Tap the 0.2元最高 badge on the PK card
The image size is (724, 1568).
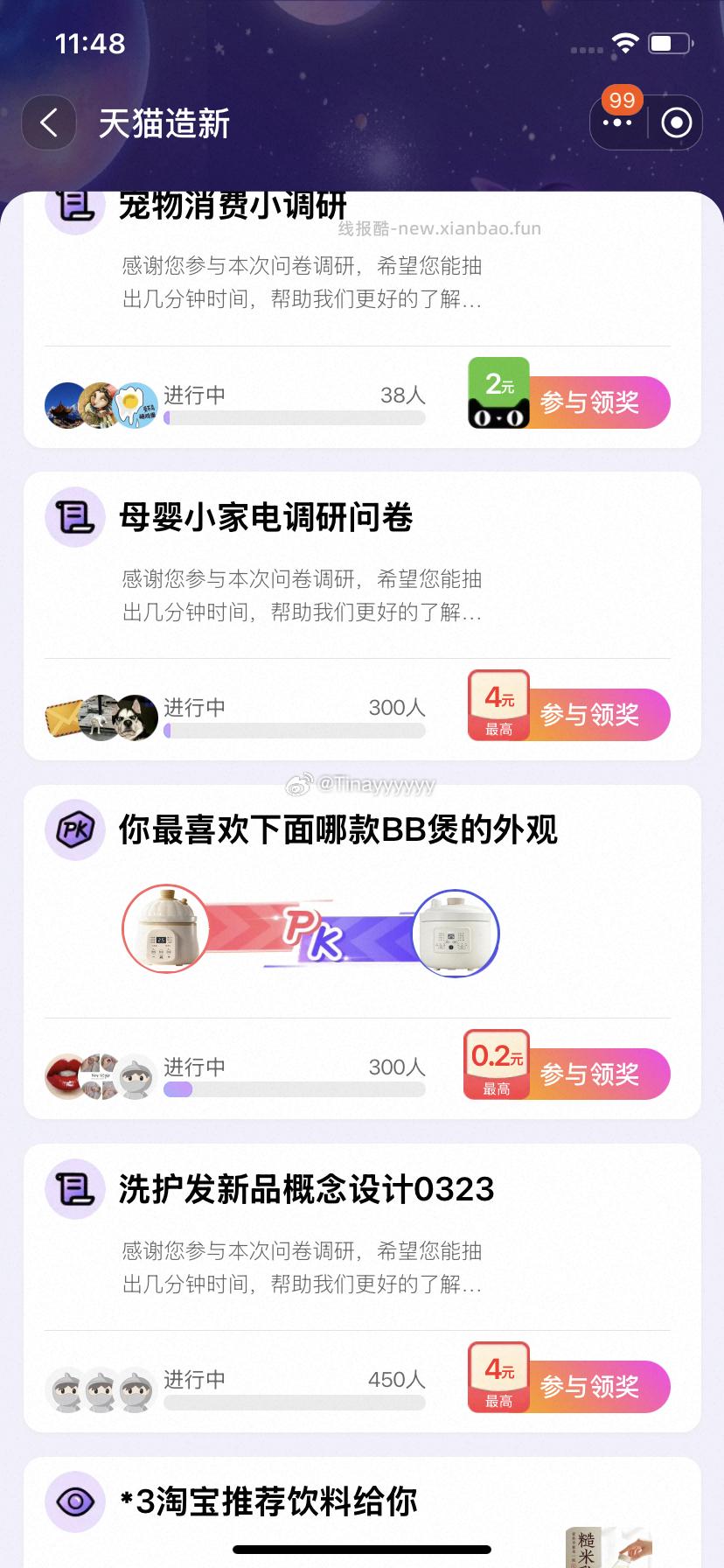[x=498, y=1063]
